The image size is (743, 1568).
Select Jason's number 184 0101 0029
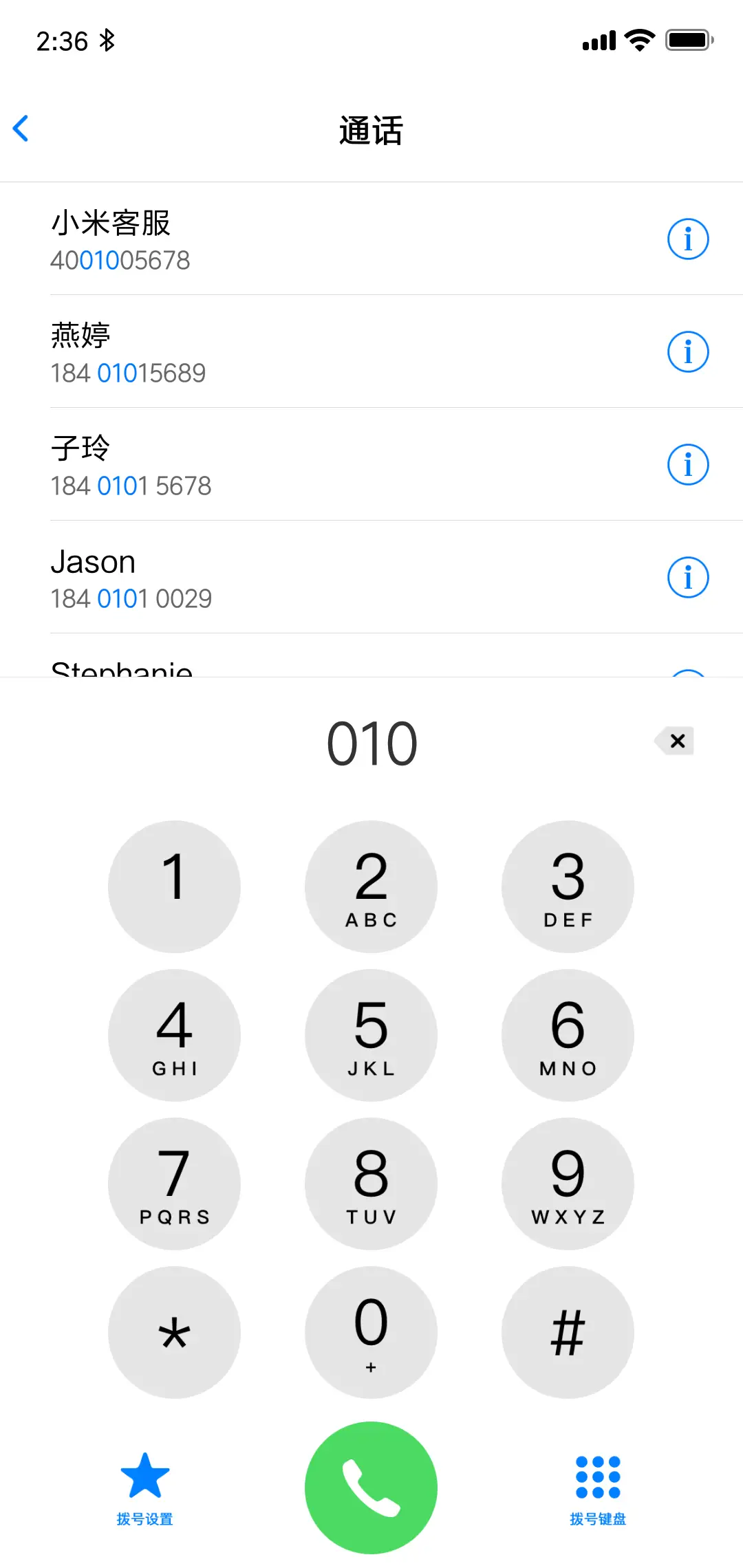(132, 598)
